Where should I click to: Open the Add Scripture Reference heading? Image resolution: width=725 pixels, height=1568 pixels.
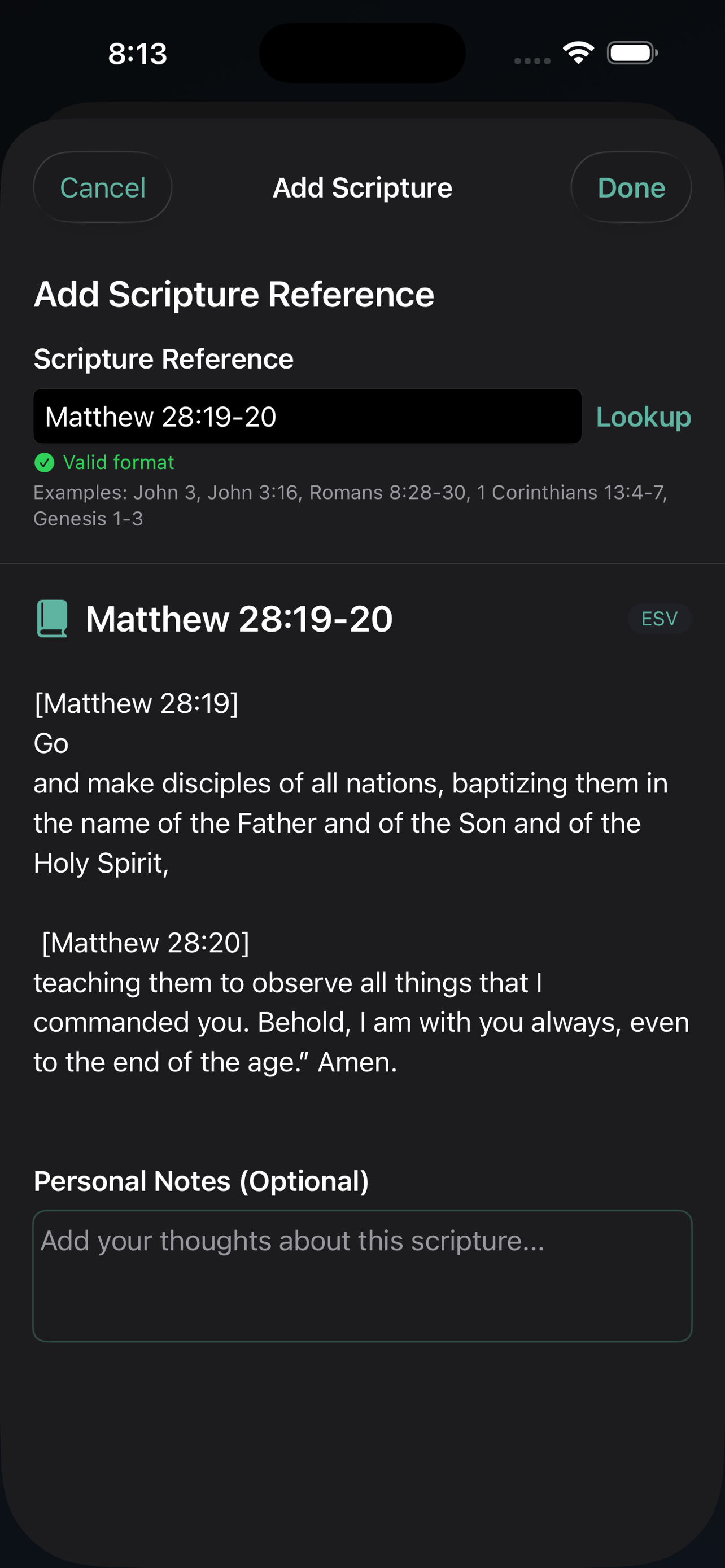(234, 294)
